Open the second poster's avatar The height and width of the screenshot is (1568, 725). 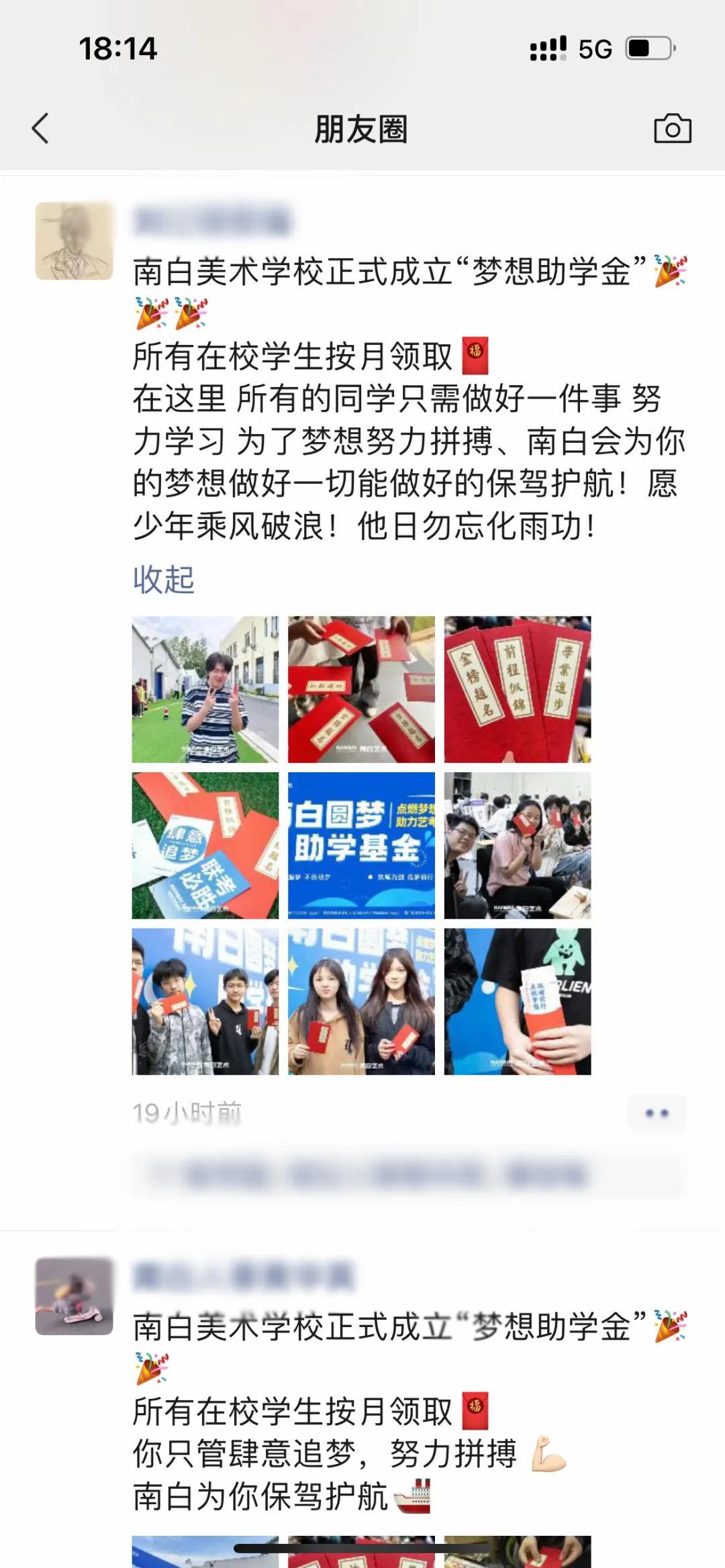pos(74,1296)
